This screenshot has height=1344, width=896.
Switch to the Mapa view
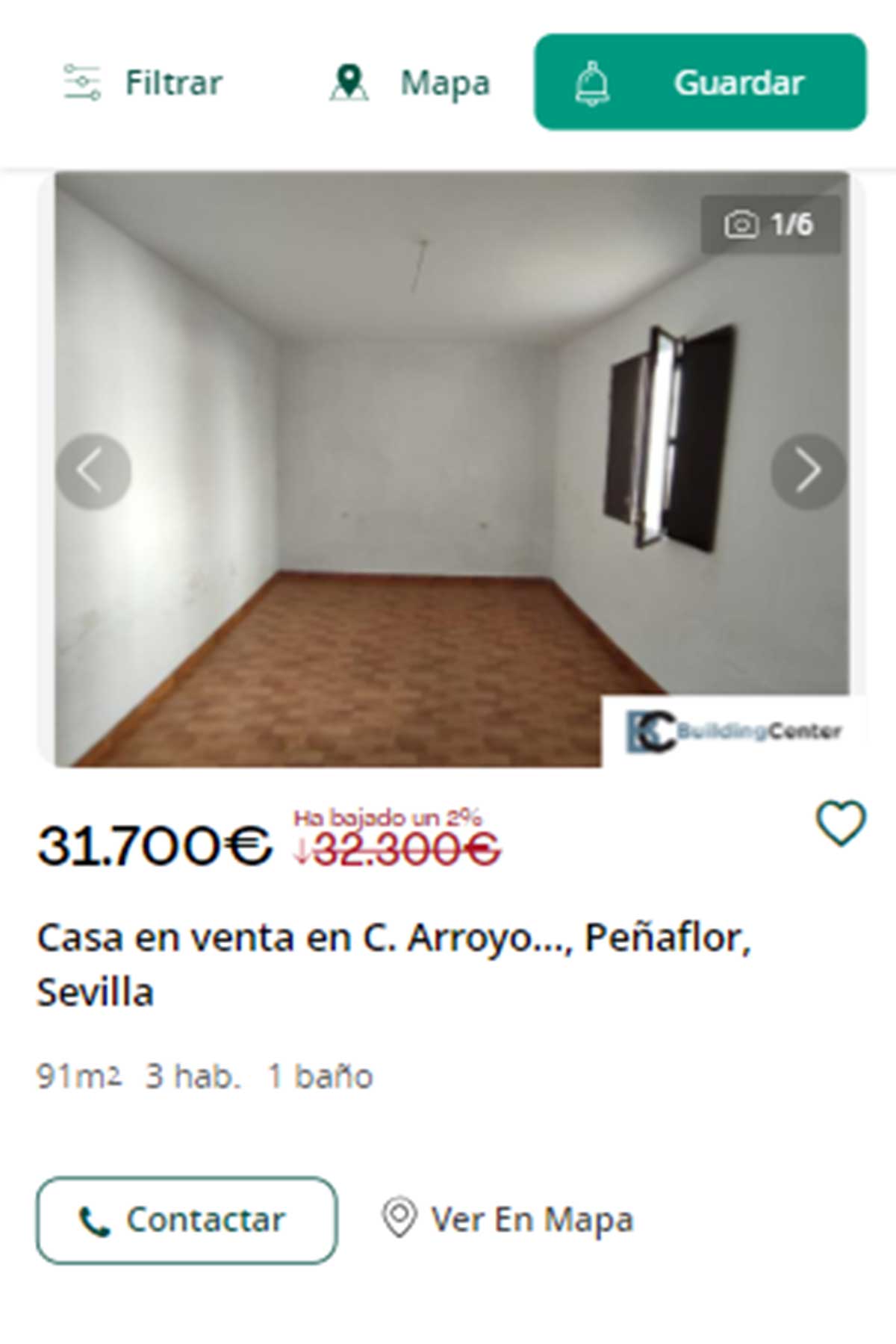pos(446,83)
